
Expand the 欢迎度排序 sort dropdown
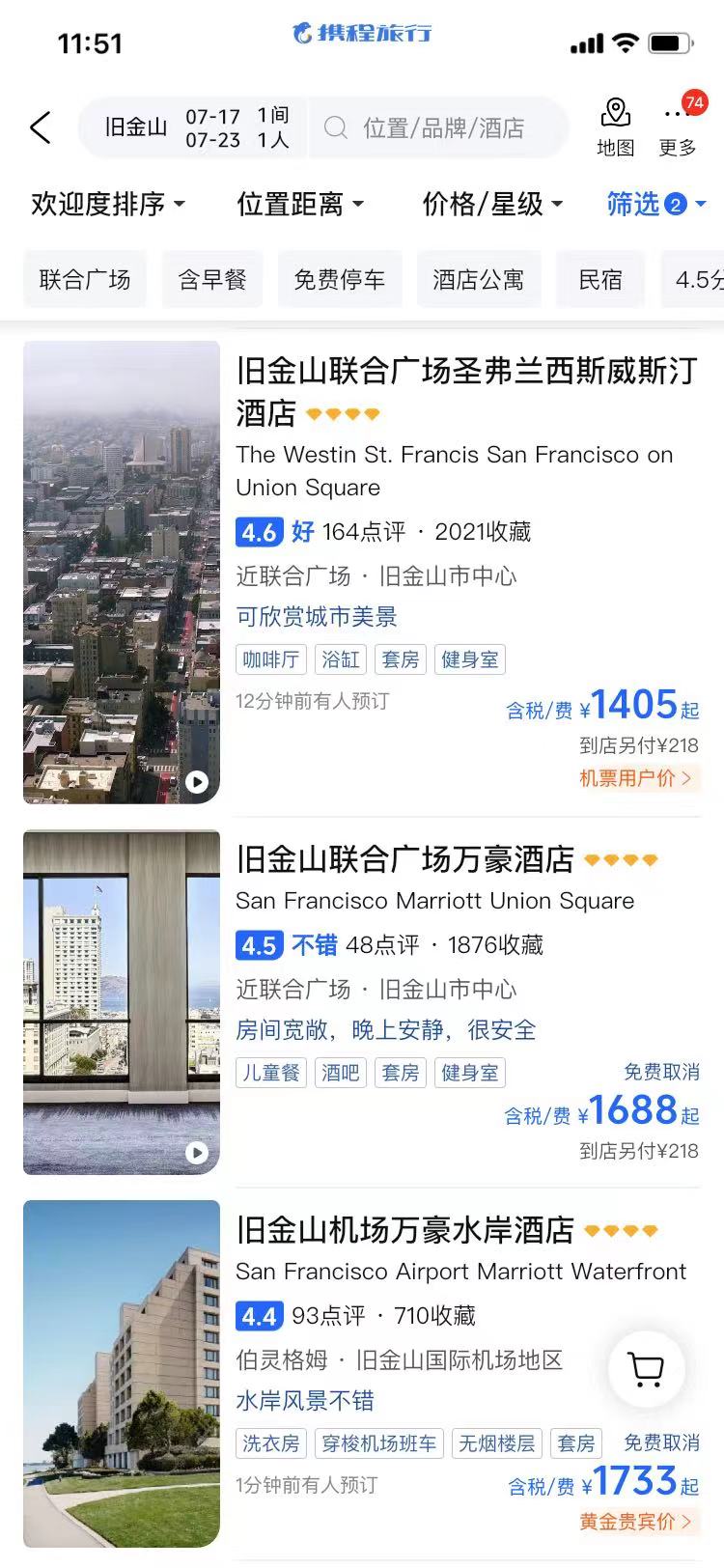click(x=107, y=204)
